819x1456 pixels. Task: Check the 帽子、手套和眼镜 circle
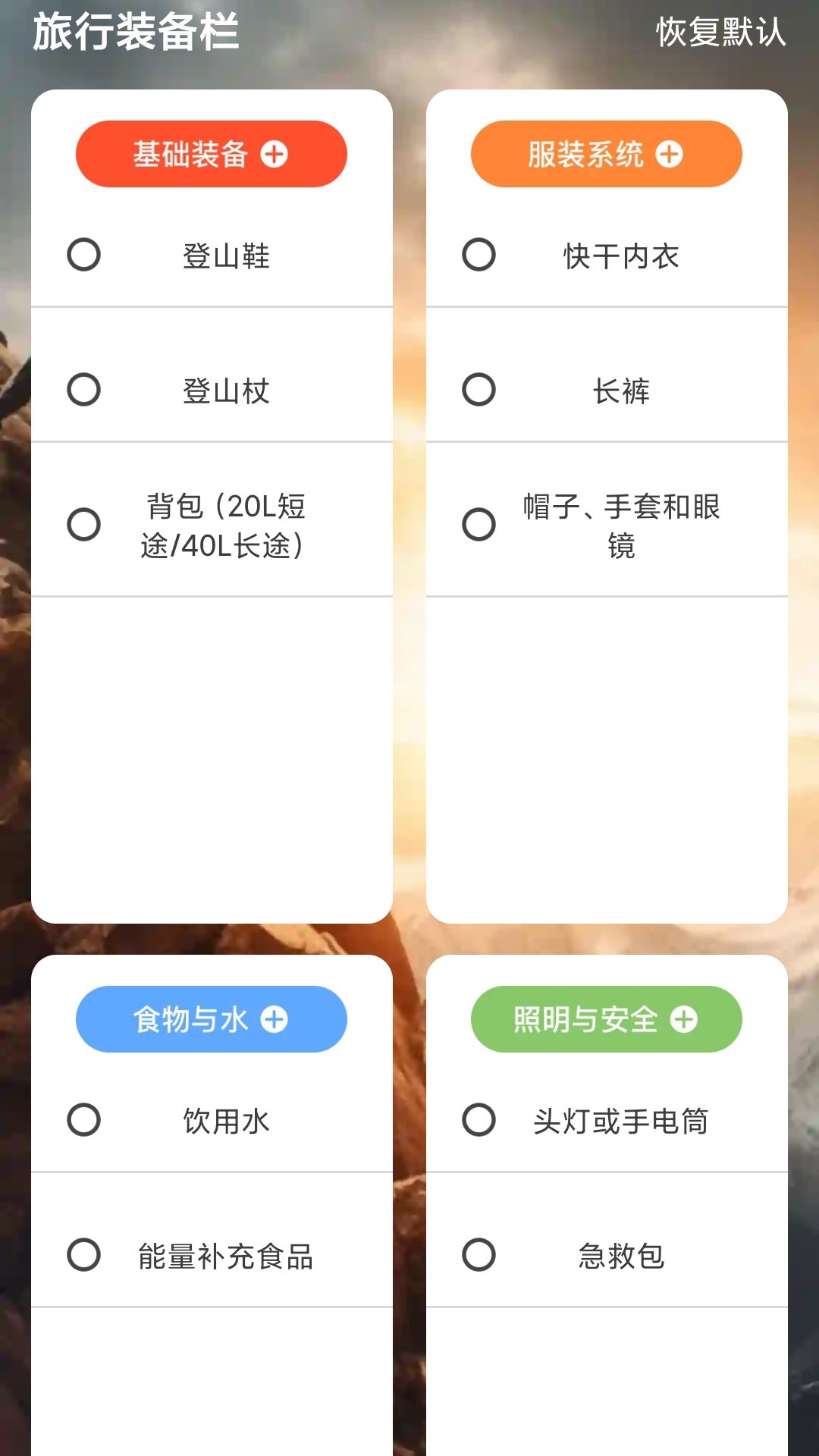[479, 522]
